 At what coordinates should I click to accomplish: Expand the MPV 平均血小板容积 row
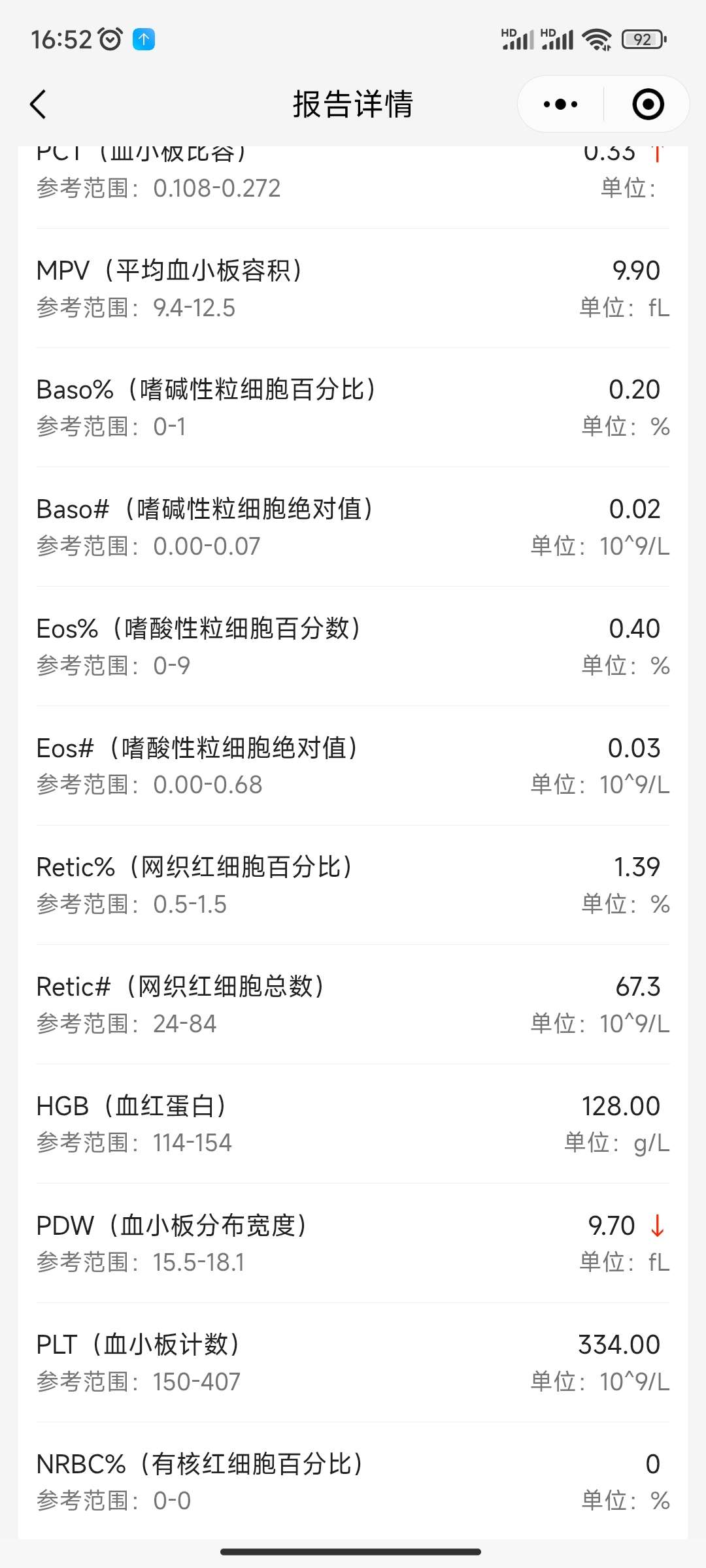[353, 286]
